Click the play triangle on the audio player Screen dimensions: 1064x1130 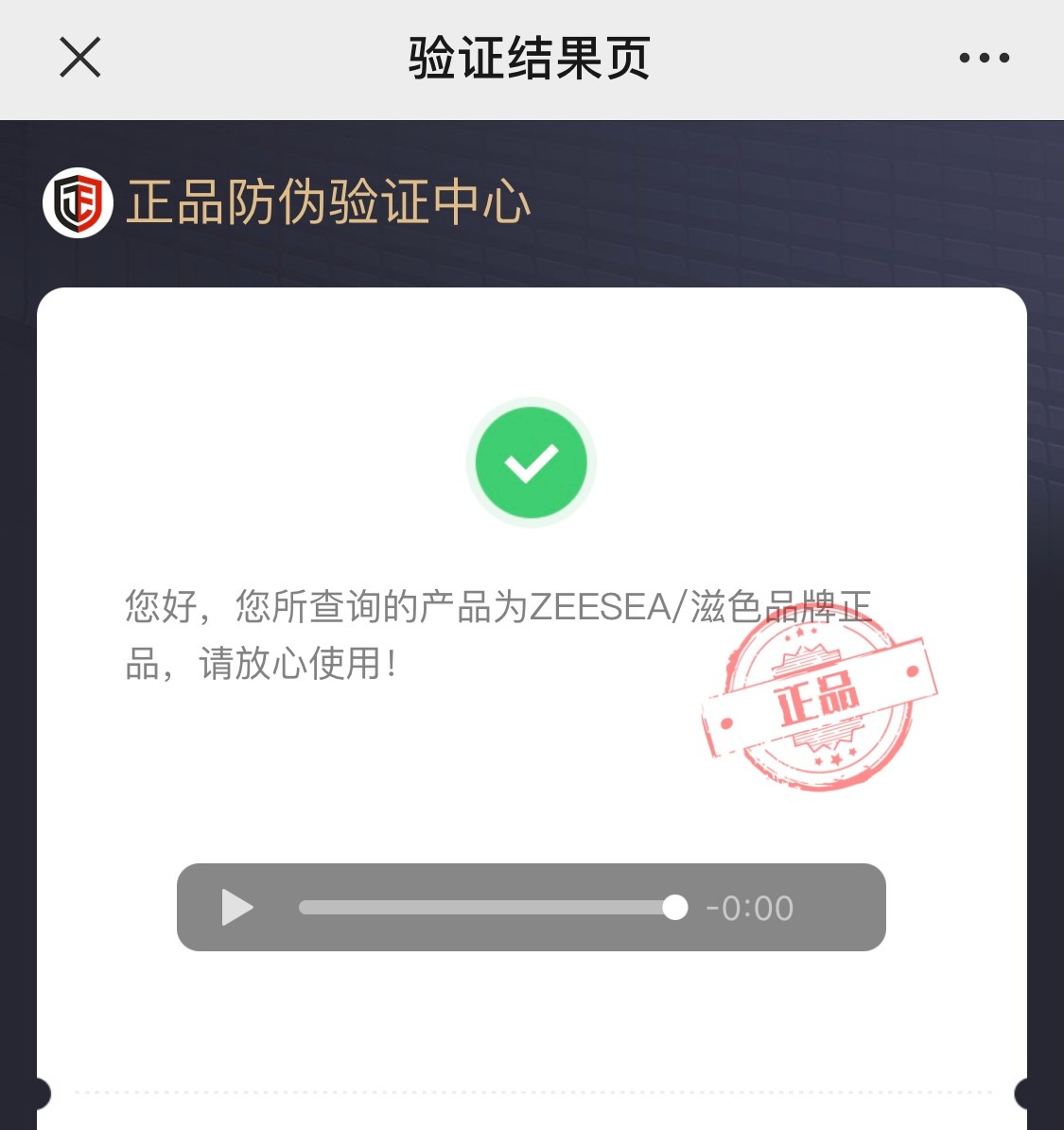[236, 908]
